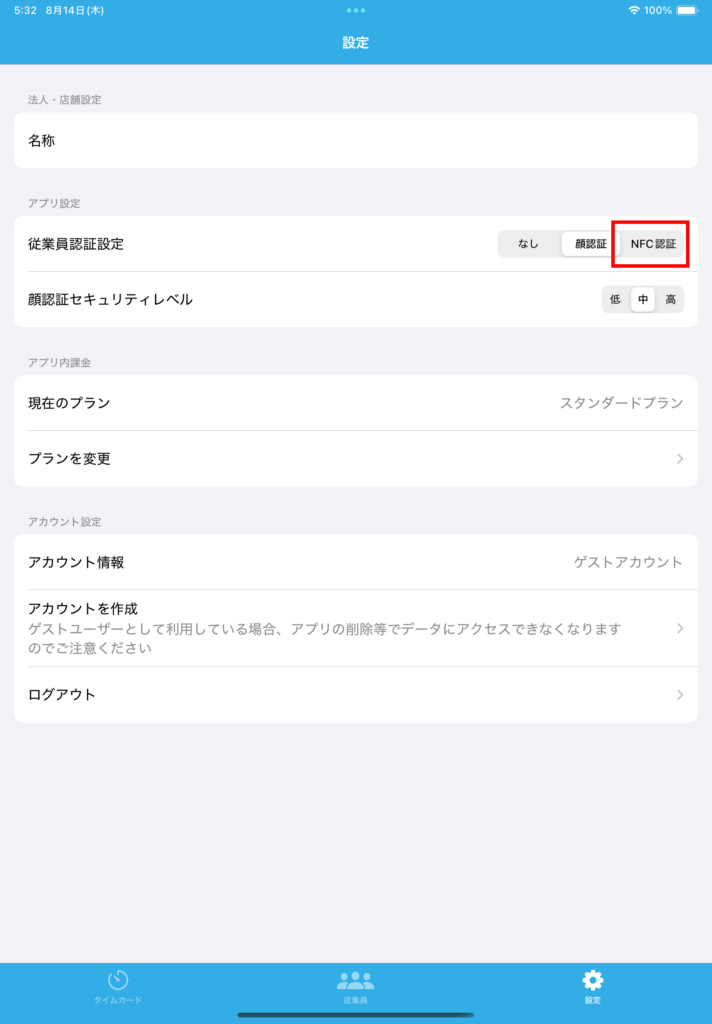Tap the ログアウト row

[x=355, y=694]
